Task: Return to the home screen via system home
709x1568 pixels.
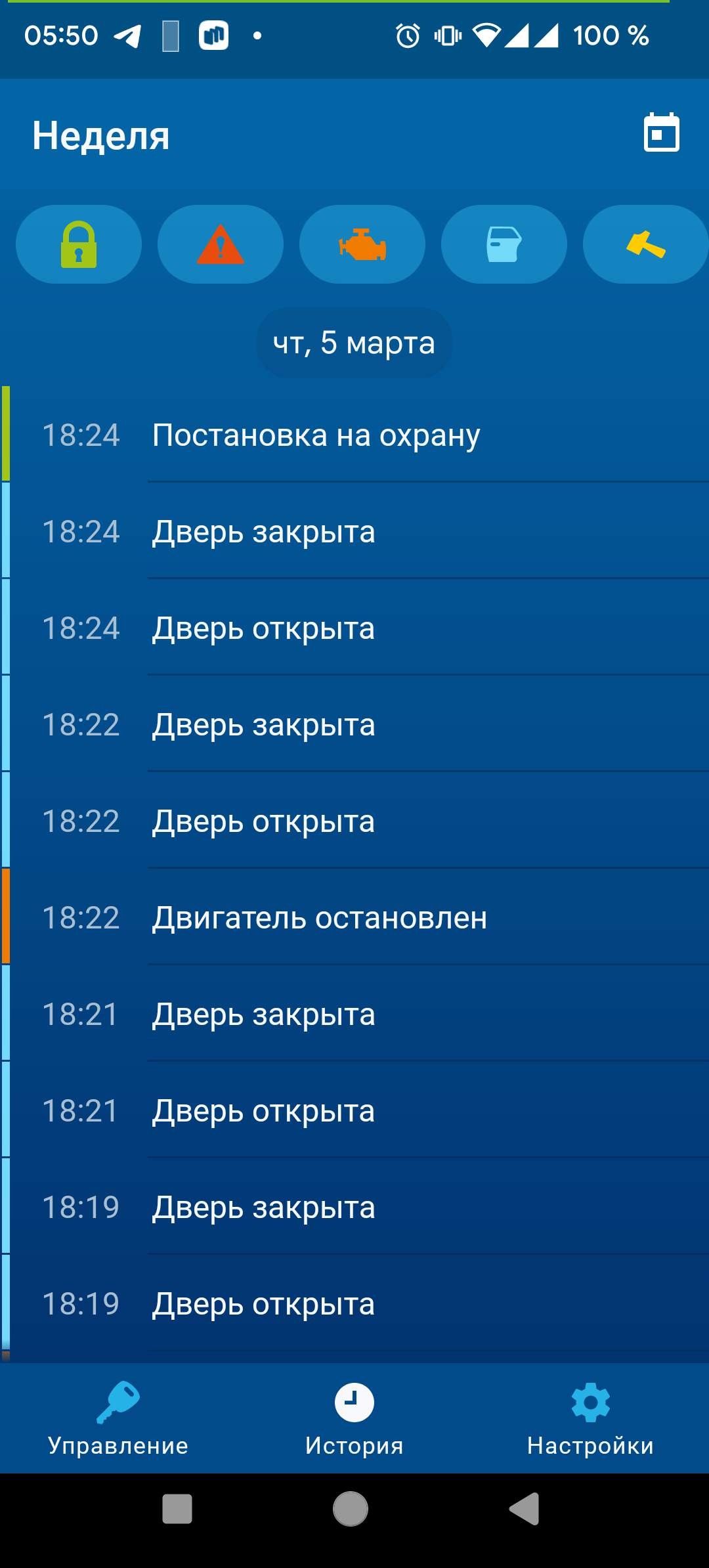Action: [x=351, y=1509]
